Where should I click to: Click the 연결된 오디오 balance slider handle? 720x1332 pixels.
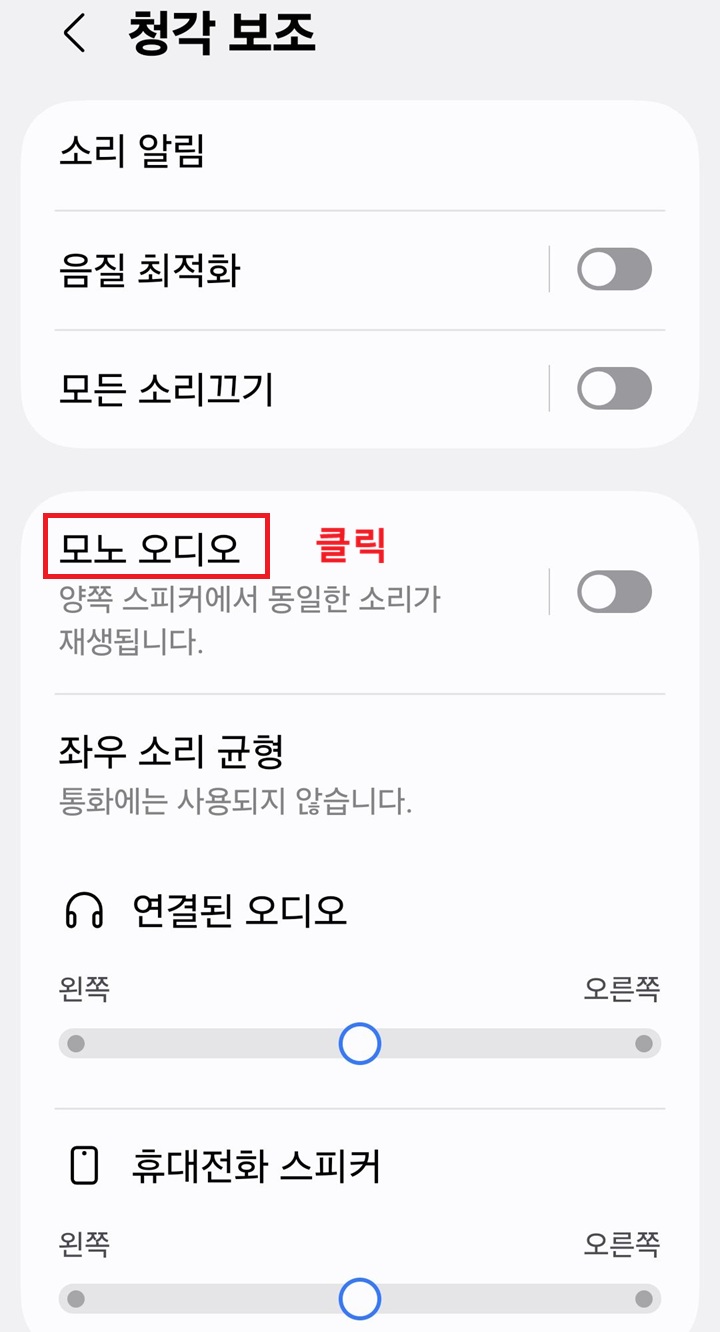click(x=359, y=1043)
